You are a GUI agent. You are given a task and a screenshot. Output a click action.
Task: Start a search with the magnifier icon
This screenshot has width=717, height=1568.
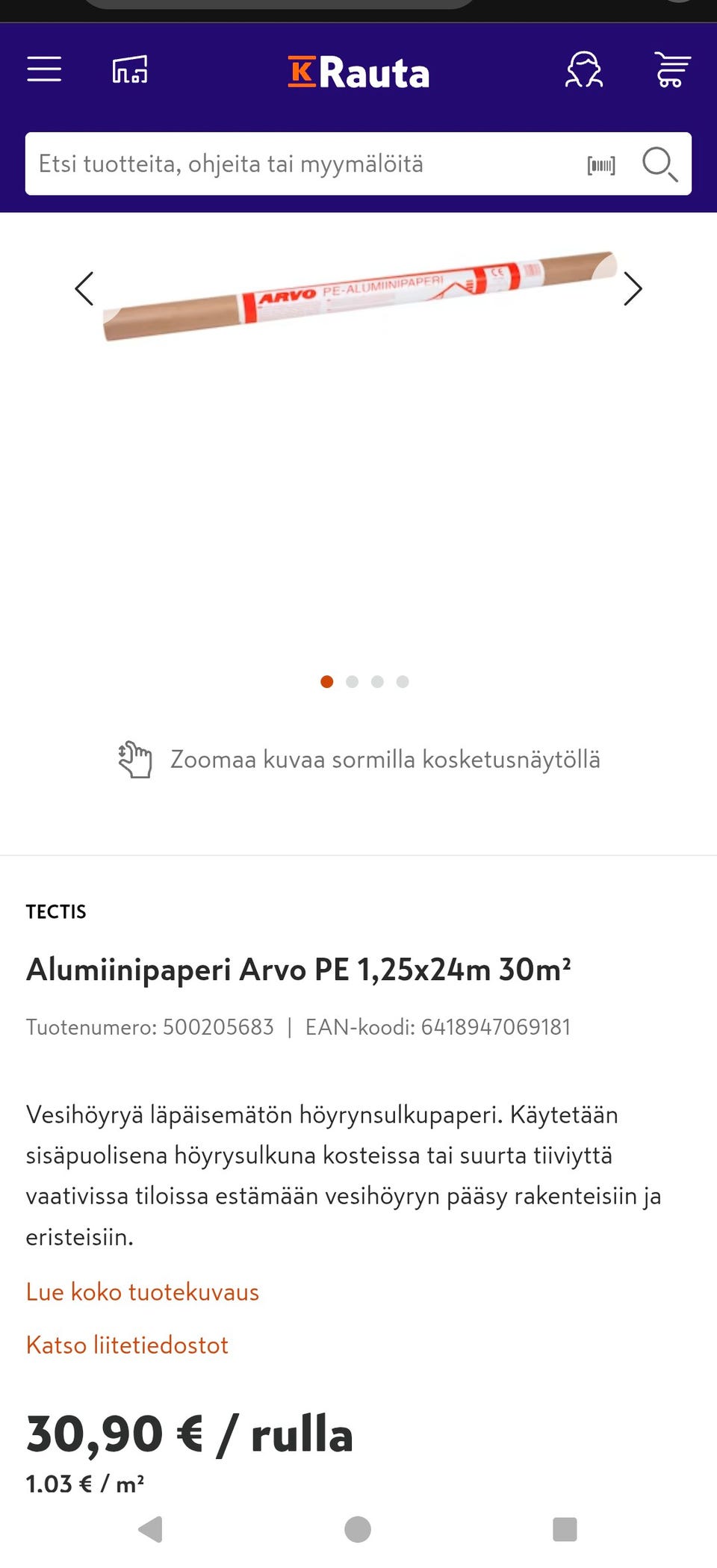[660, 164]
